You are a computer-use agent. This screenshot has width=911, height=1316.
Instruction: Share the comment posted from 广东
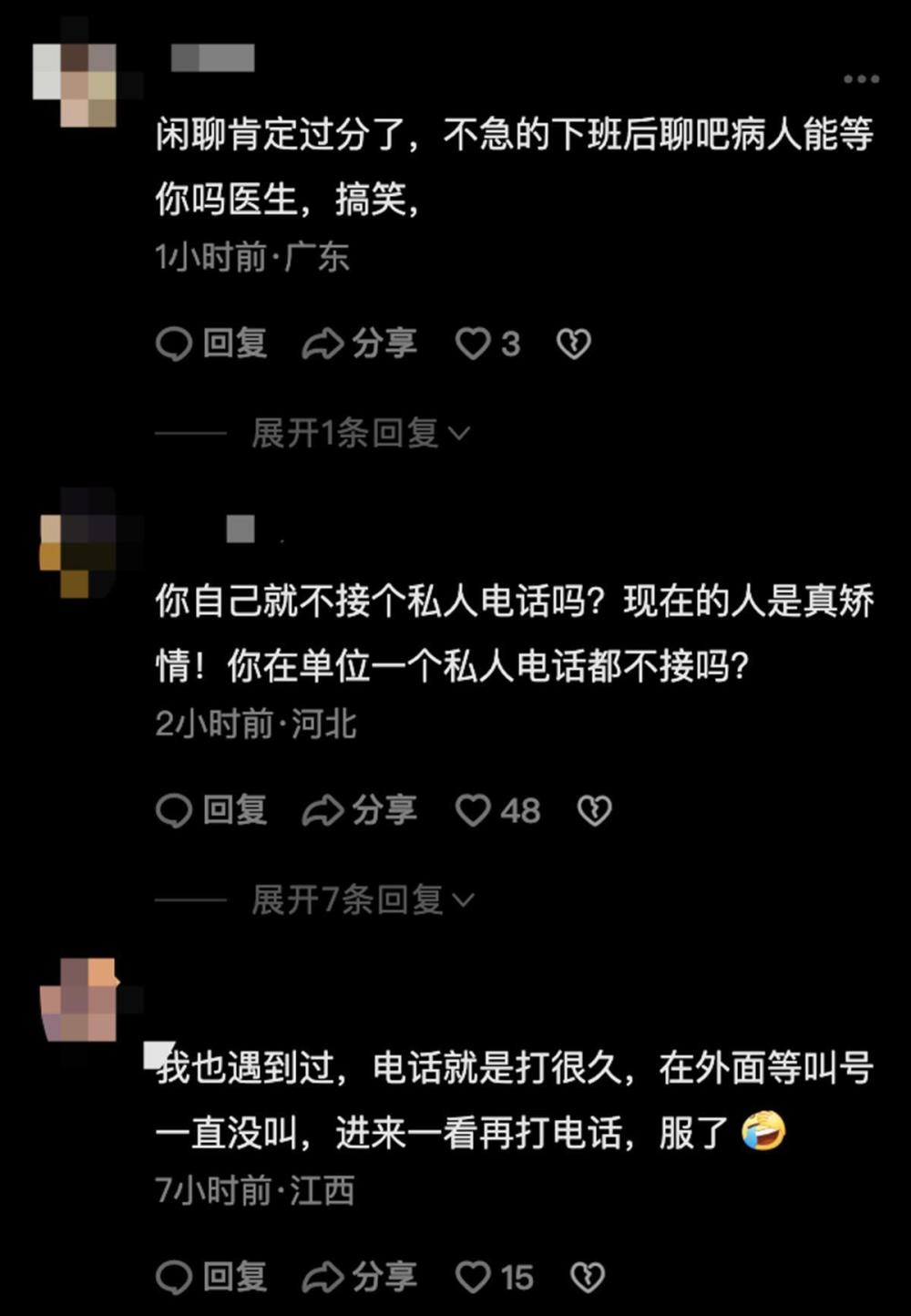[360, 344]
